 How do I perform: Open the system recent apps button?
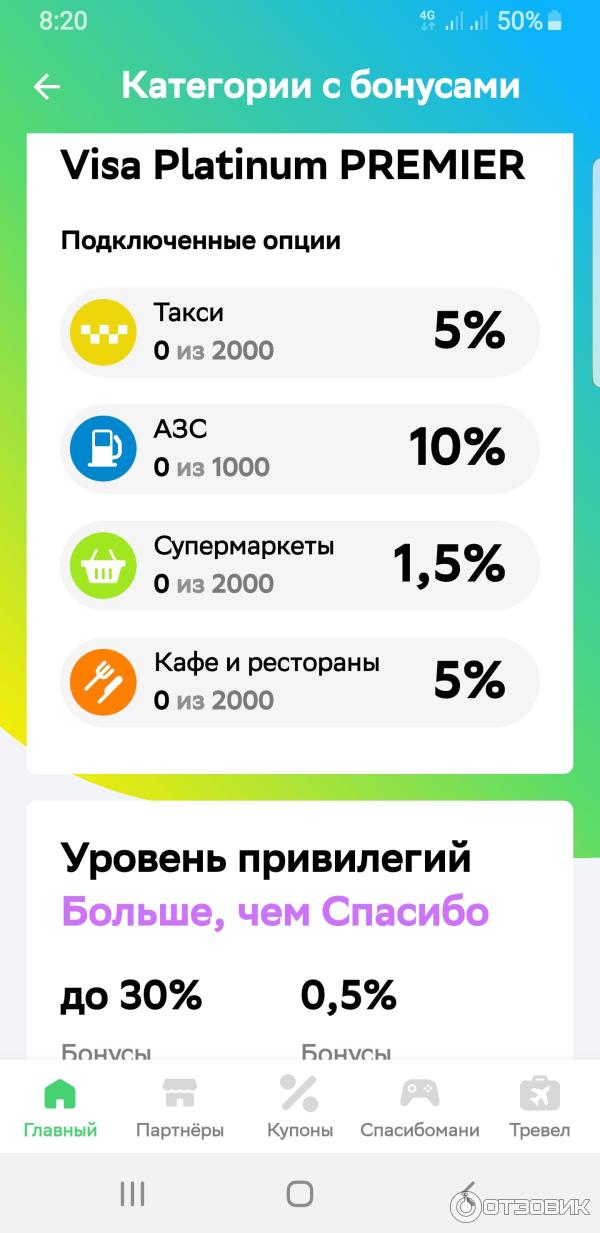coord(132,1193)
